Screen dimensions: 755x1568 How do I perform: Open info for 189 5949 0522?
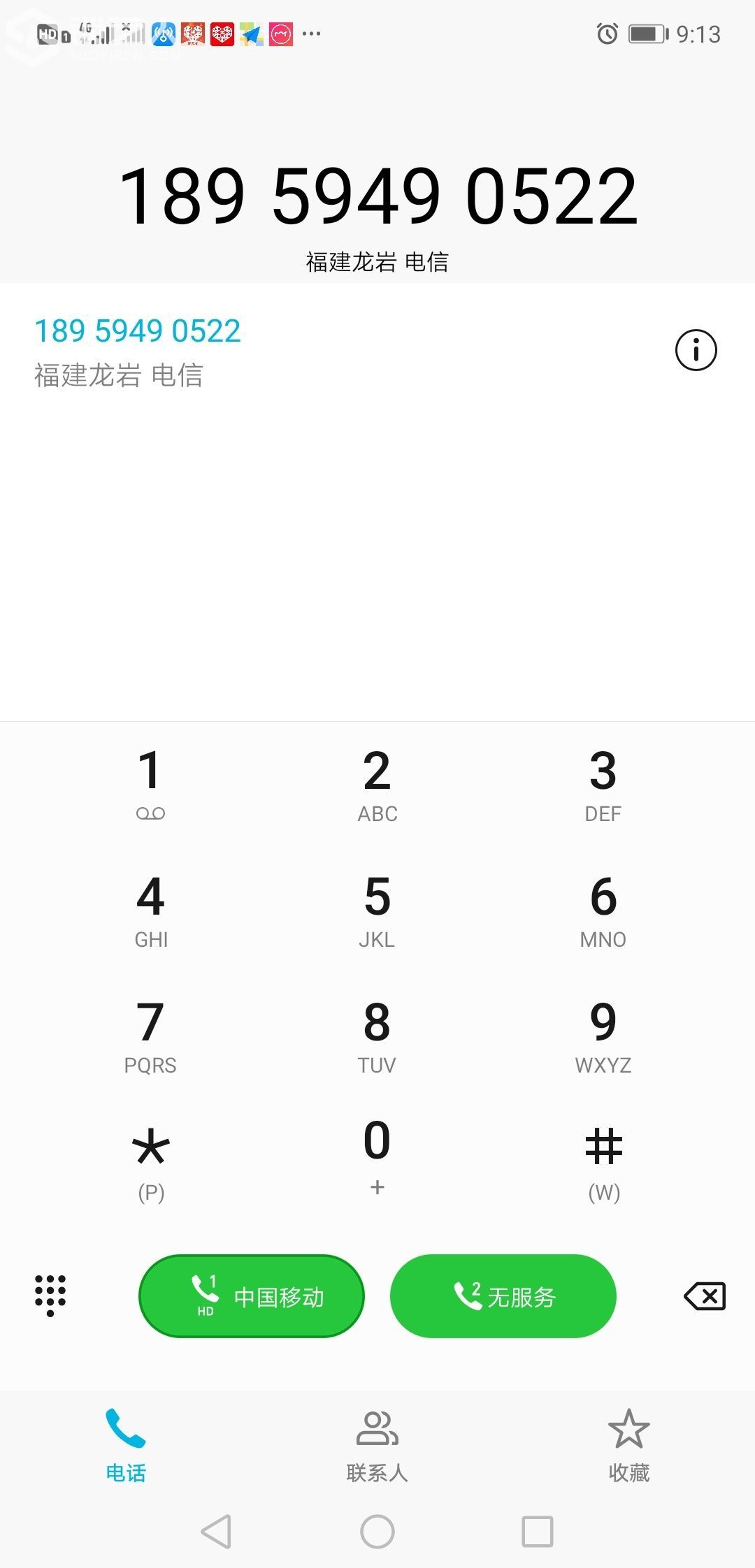(696, 350)
